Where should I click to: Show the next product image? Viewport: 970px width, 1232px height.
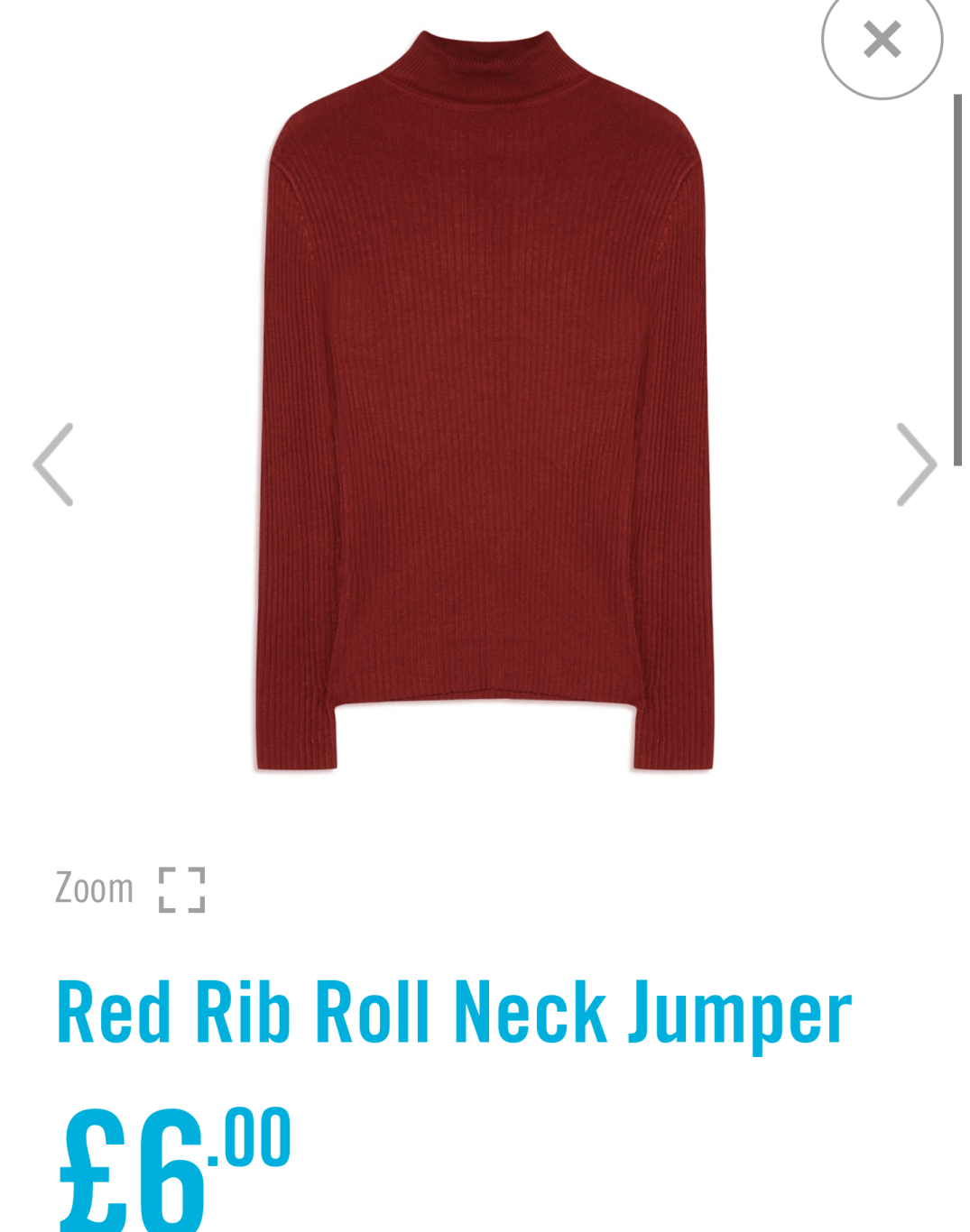point(916,464)
